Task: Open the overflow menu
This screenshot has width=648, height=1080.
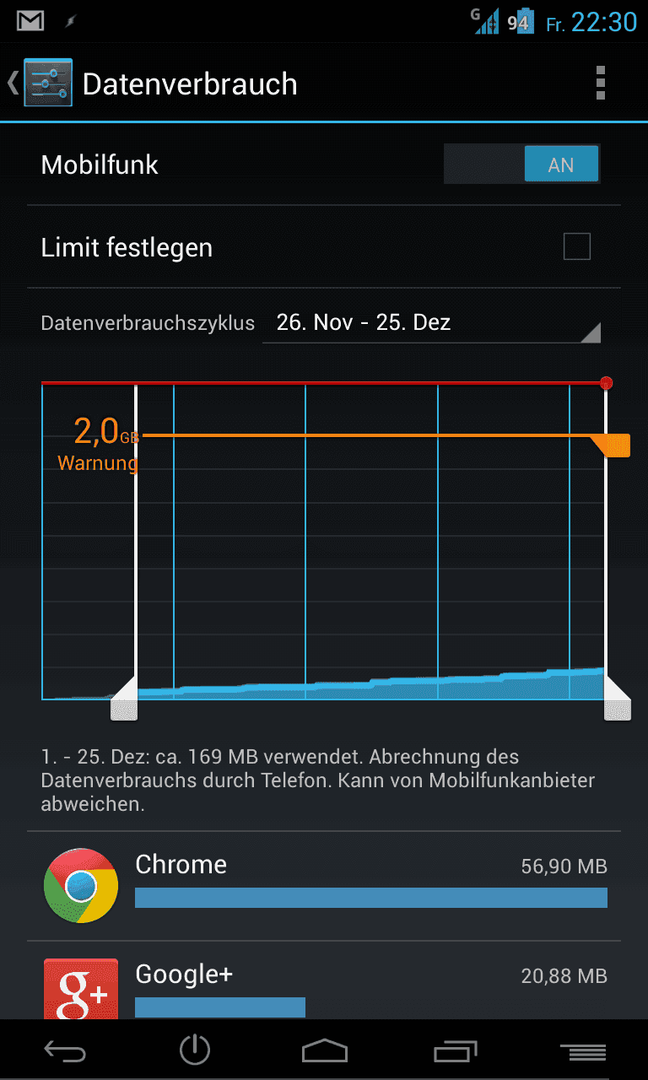Action: (600, 83)
